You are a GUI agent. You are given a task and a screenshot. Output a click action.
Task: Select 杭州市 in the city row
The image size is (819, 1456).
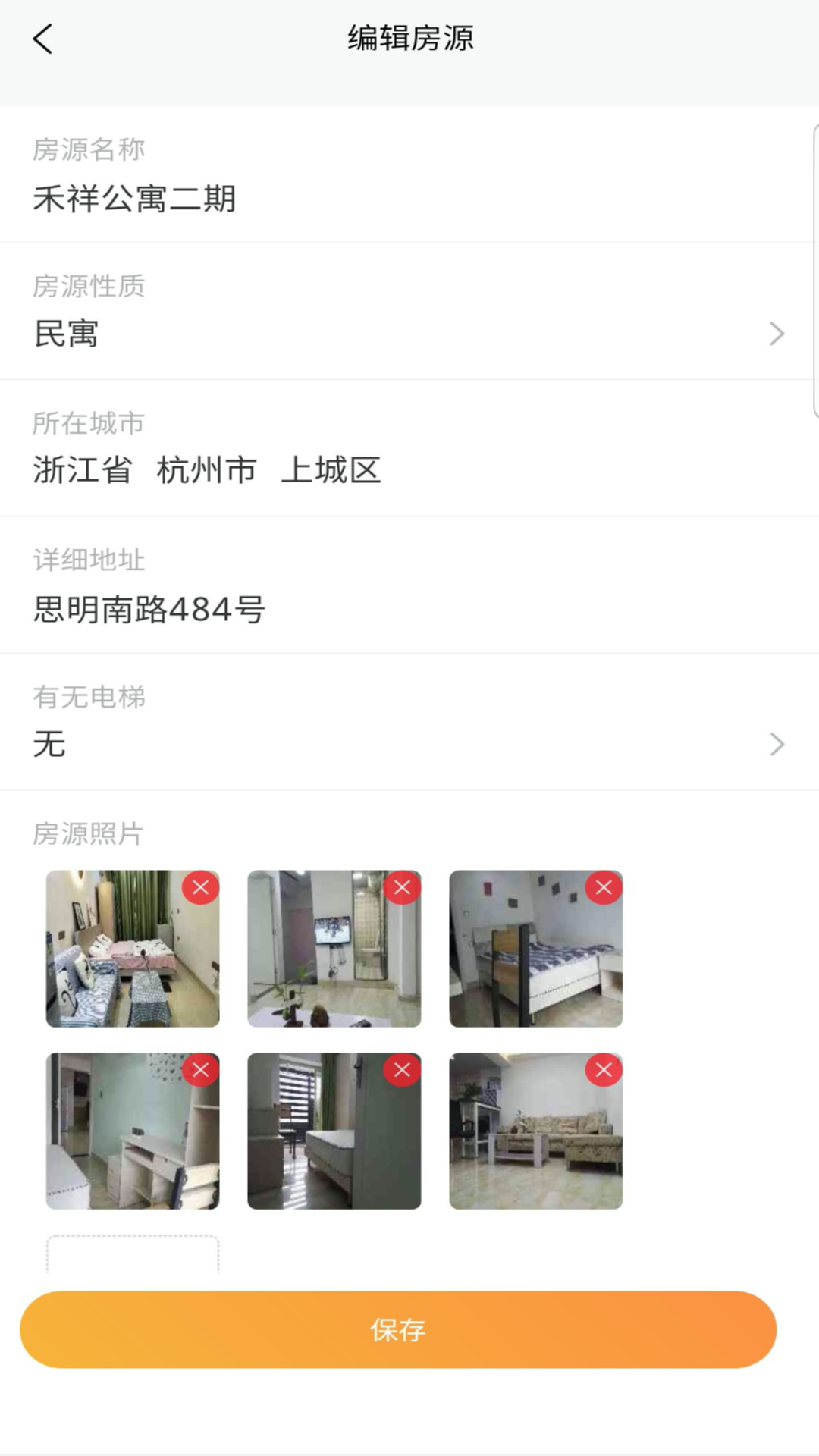[207, 470]
